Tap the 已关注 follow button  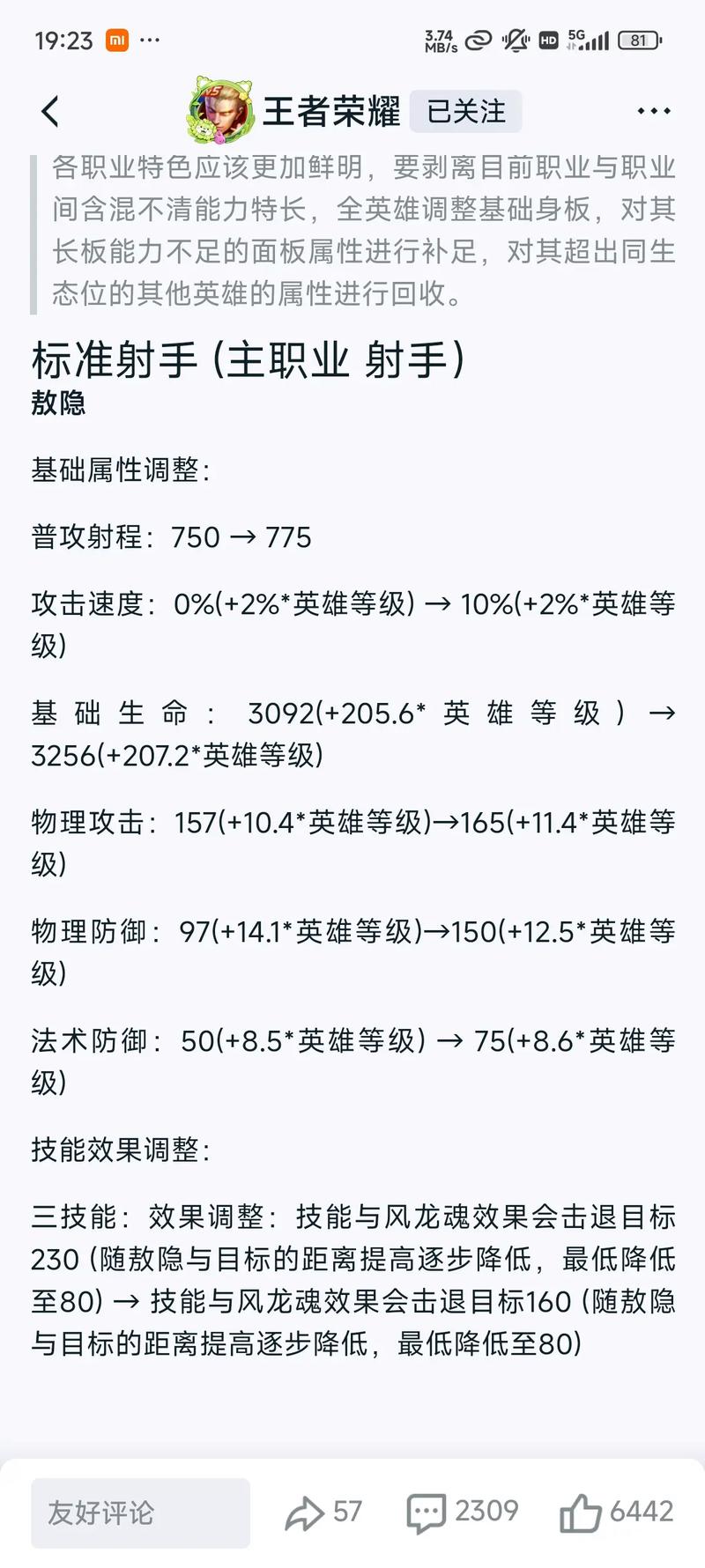pos(466,112)
